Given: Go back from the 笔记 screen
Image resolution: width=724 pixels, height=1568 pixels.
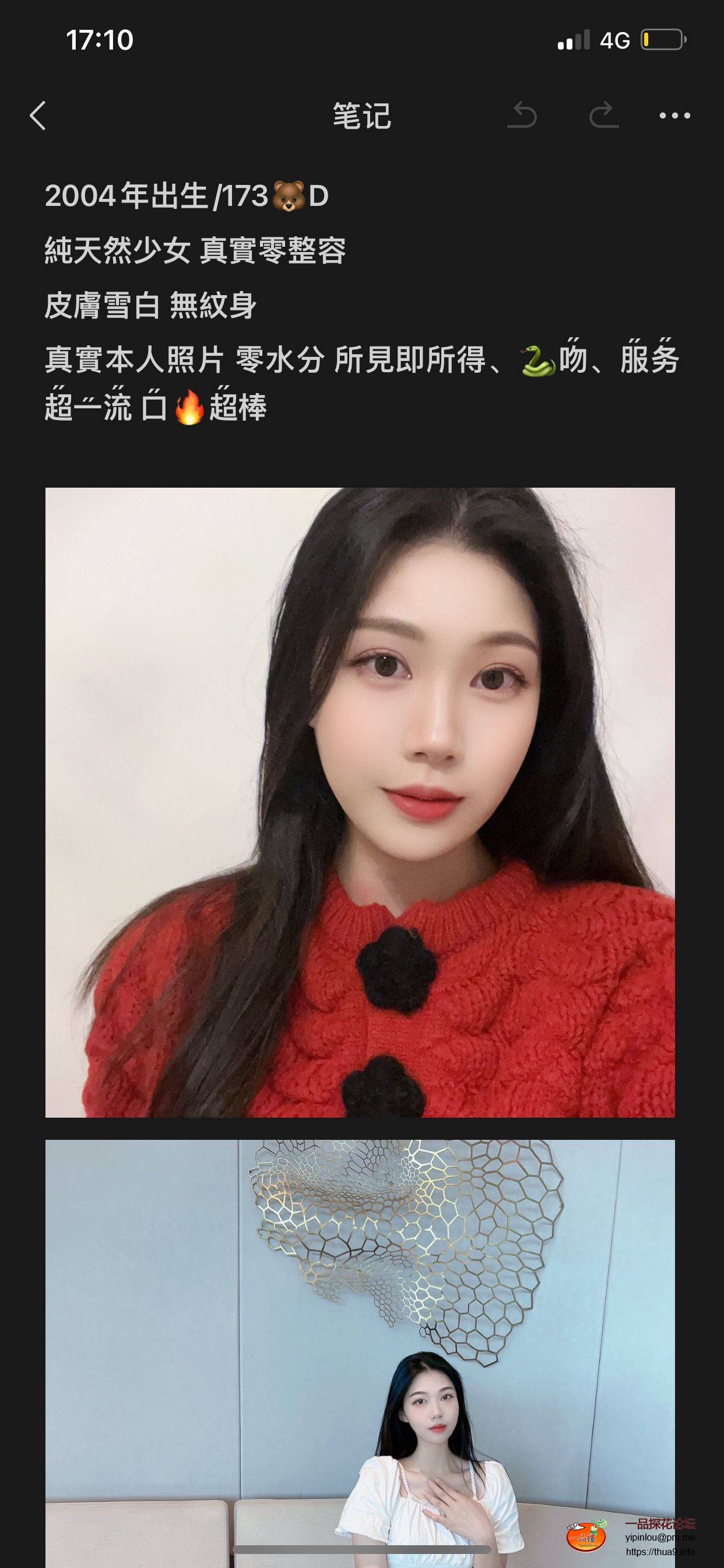Looking at the screenshot, I should [38, 116].
